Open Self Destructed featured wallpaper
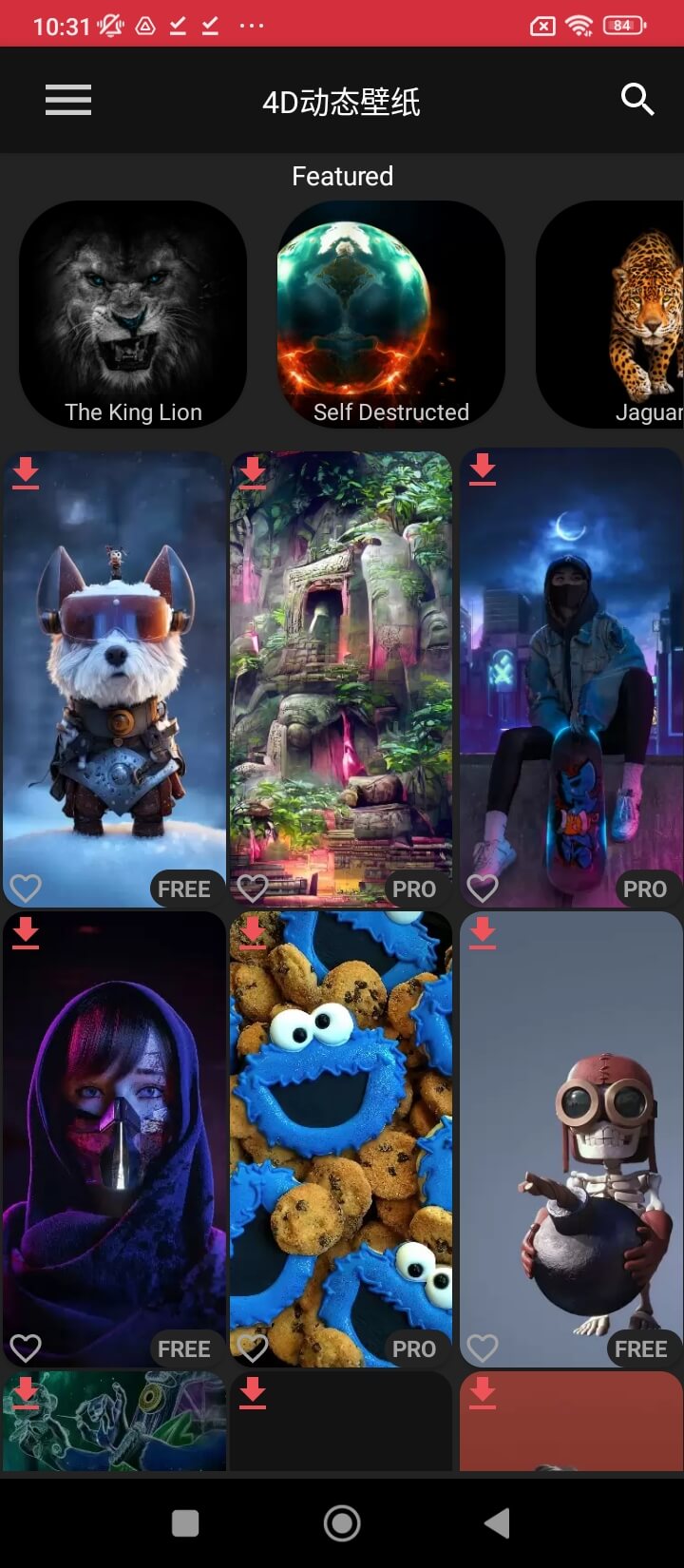The width and height of the screenshot is (684, 1568). pos(390,314)
